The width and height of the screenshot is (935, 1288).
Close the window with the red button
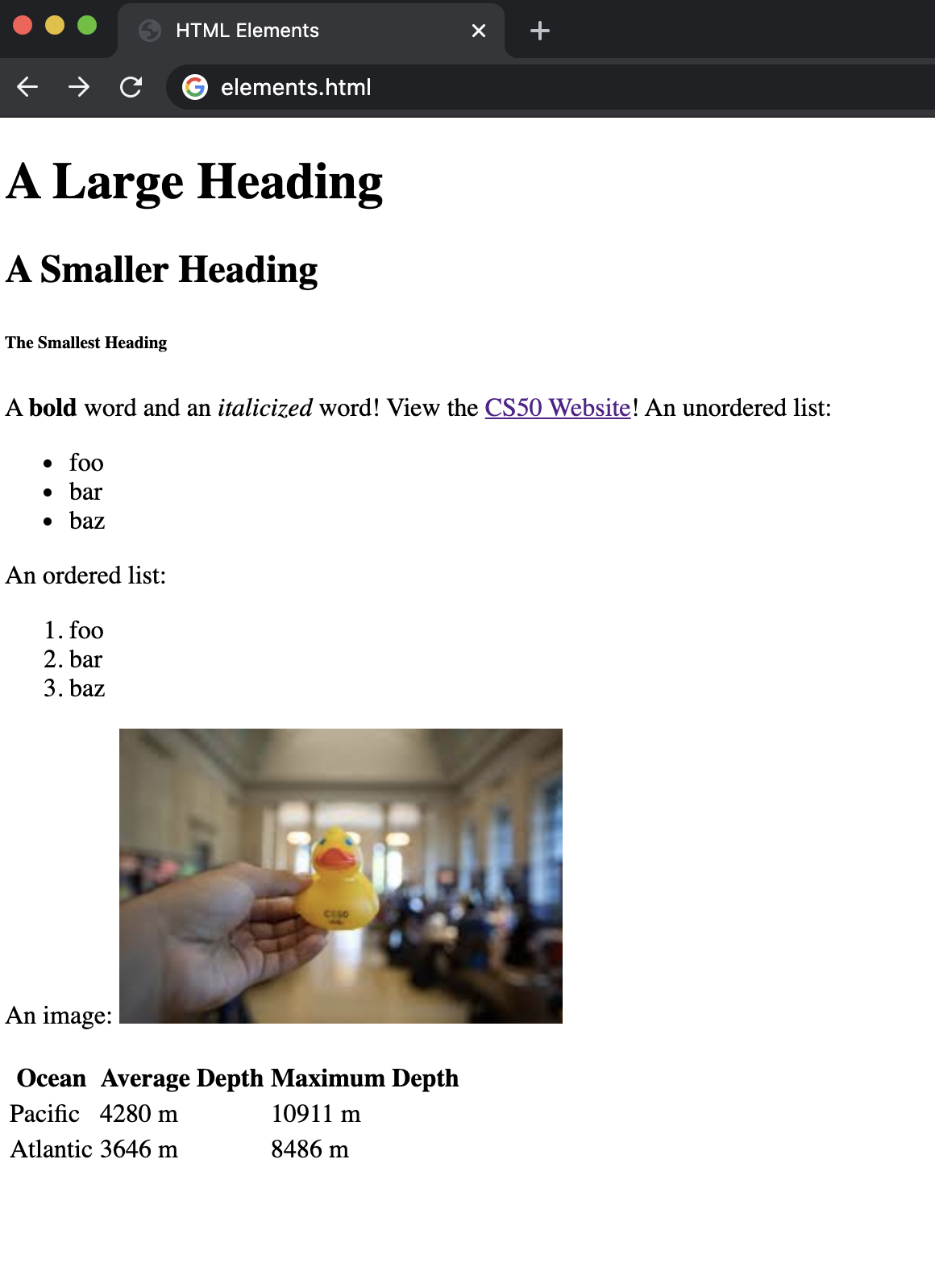(23, 26)
